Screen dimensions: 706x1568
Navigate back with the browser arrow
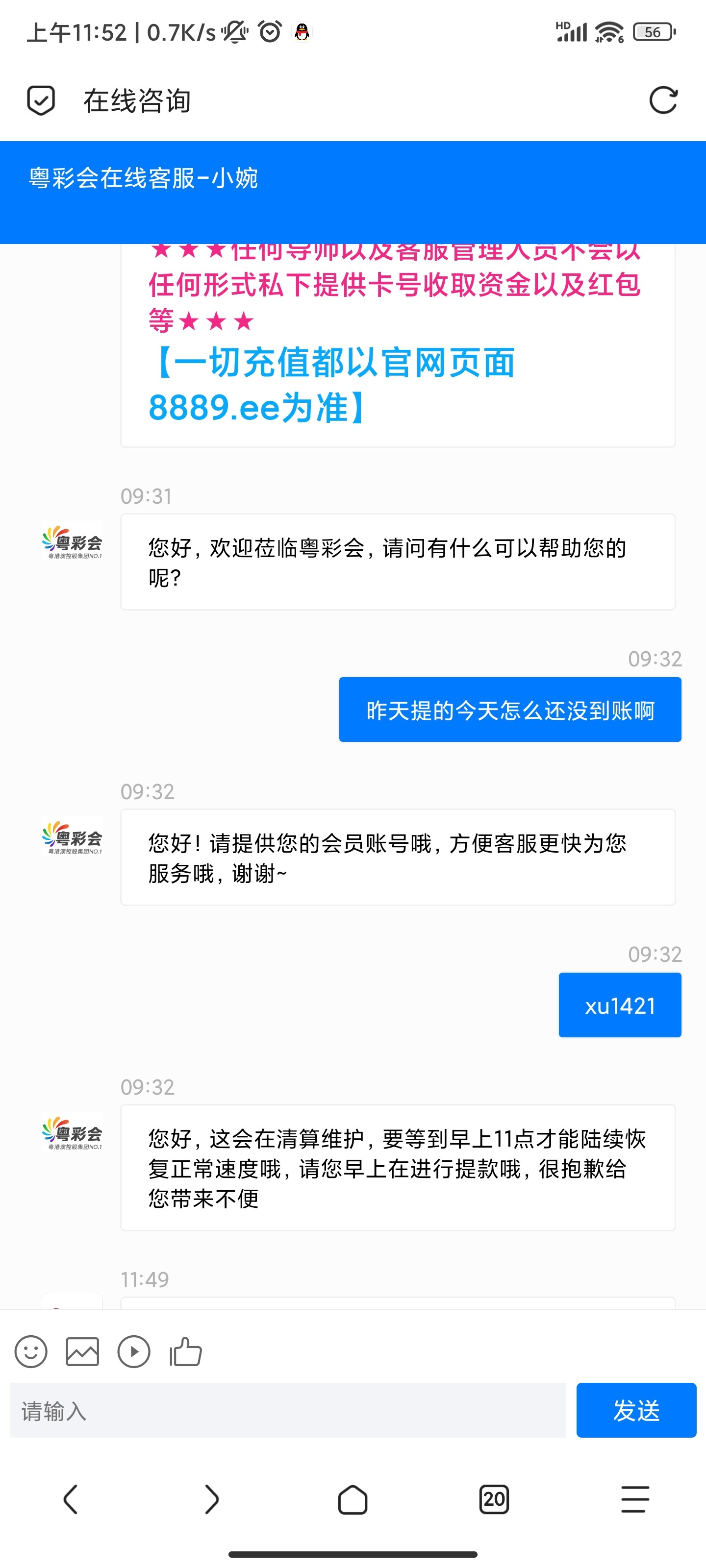coord(71,1498)
